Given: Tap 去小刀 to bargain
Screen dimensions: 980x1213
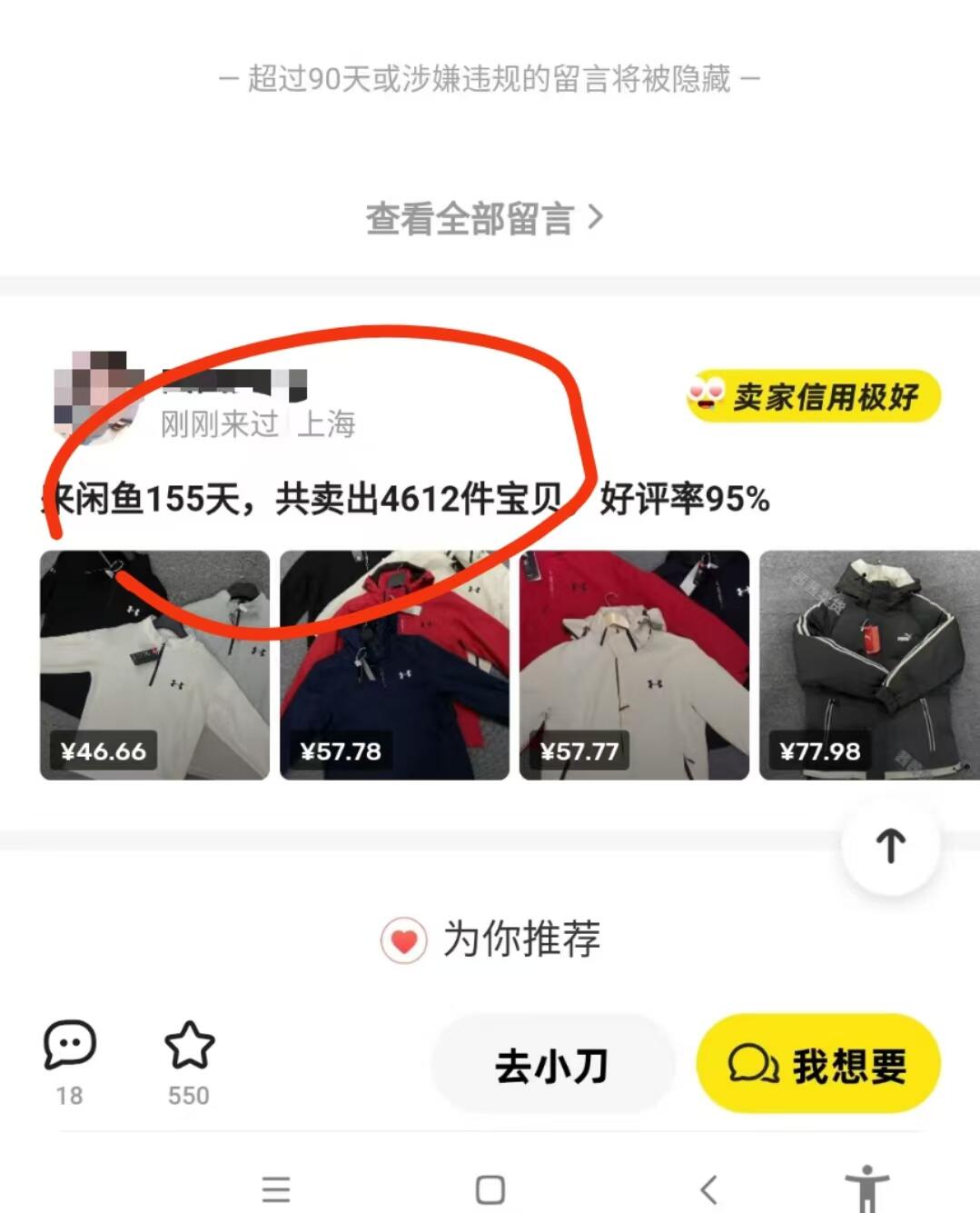Looking at the screenshot, I should [551, 1065].
